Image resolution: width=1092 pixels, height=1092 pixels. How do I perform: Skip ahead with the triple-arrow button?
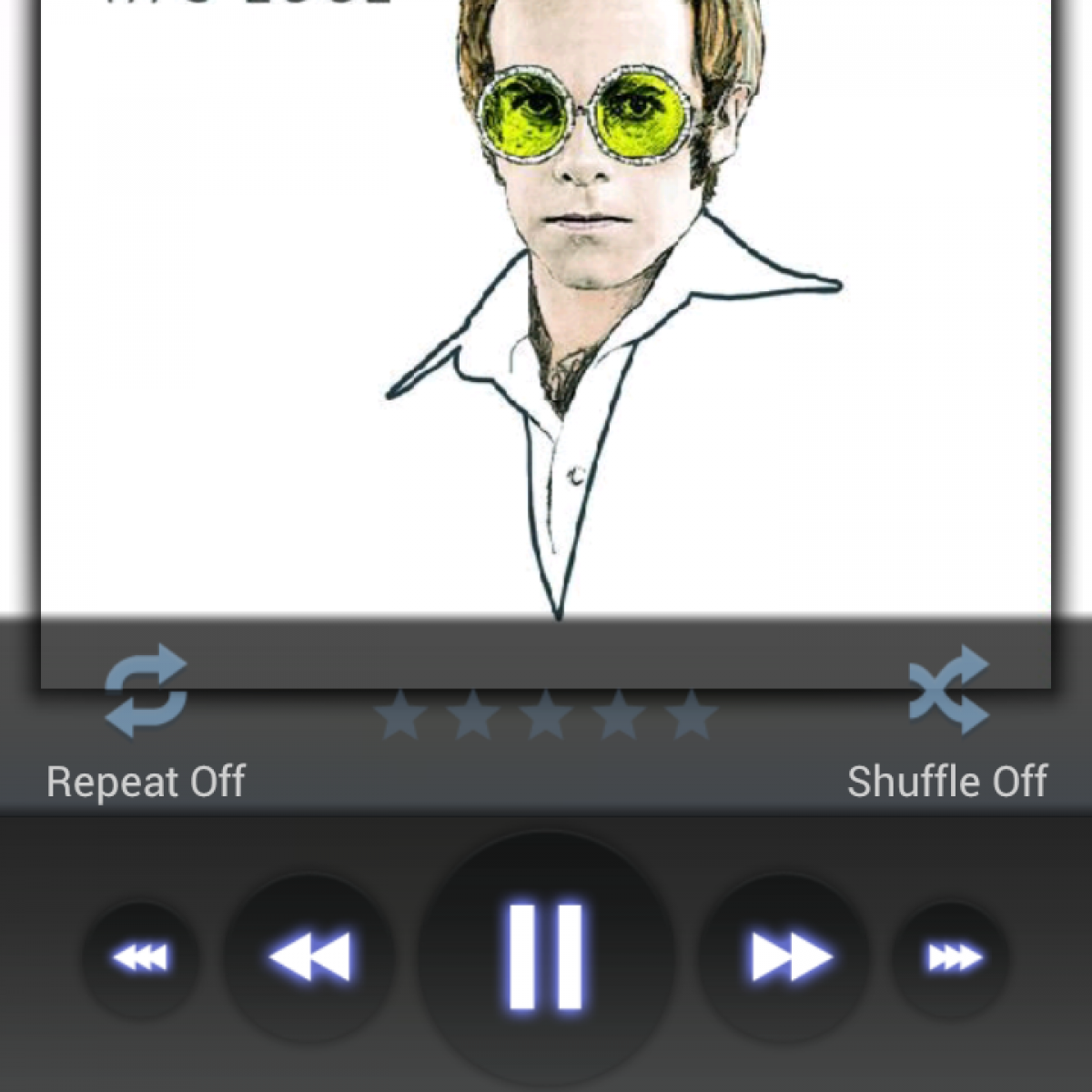point(952,957)
